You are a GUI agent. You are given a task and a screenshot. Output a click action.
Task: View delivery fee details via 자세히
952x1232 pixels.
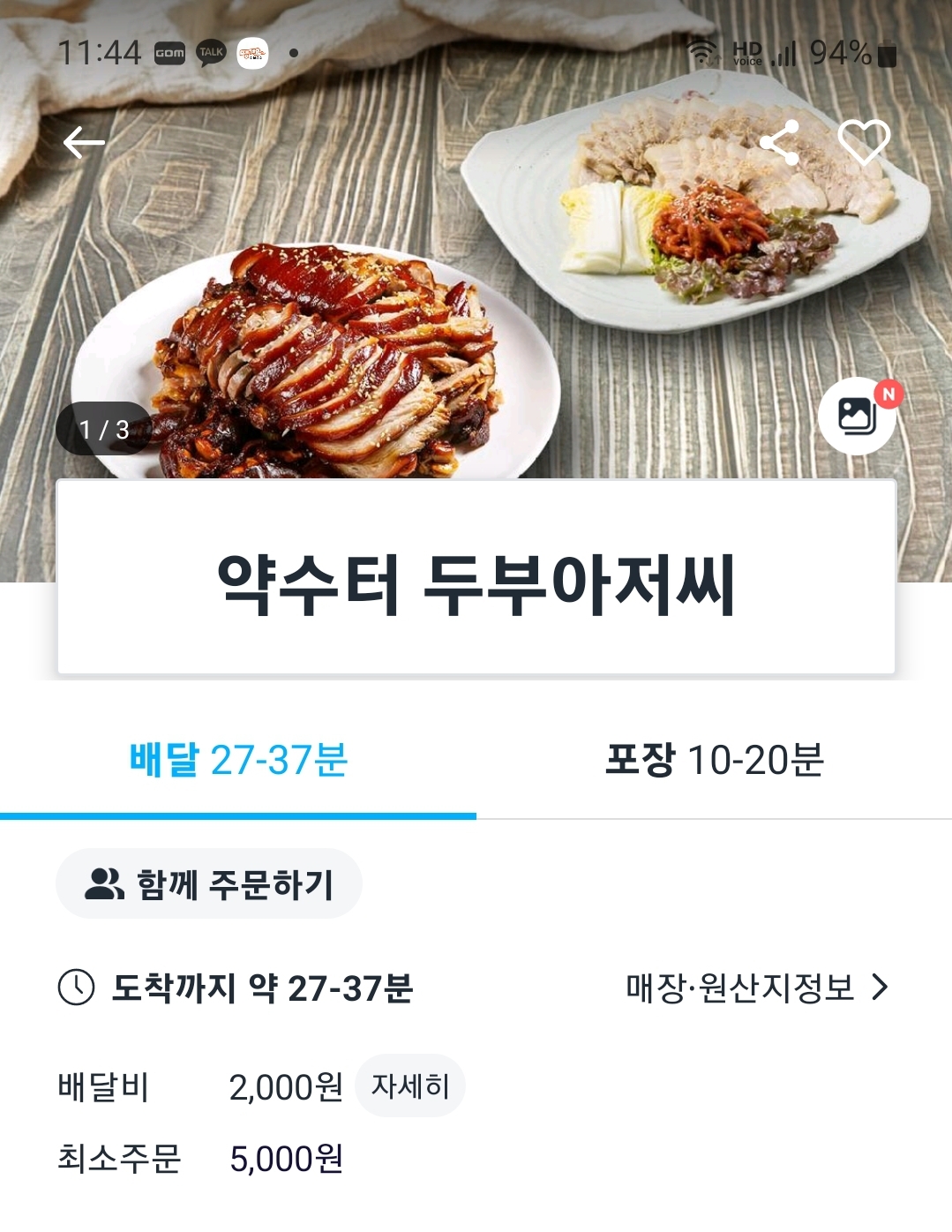click(x=410, y=1086)
